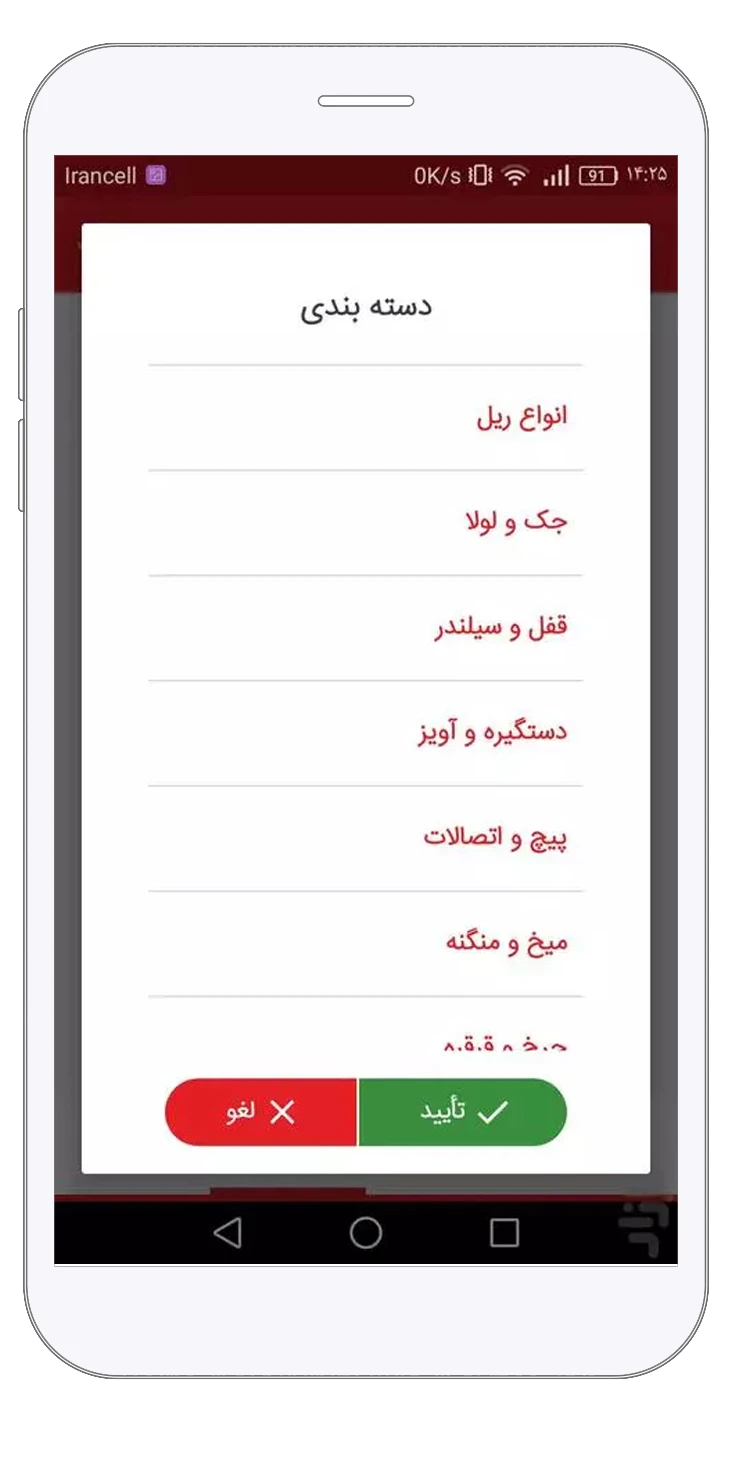Go back using the system back button
745x1460 pixels.
228,1233
